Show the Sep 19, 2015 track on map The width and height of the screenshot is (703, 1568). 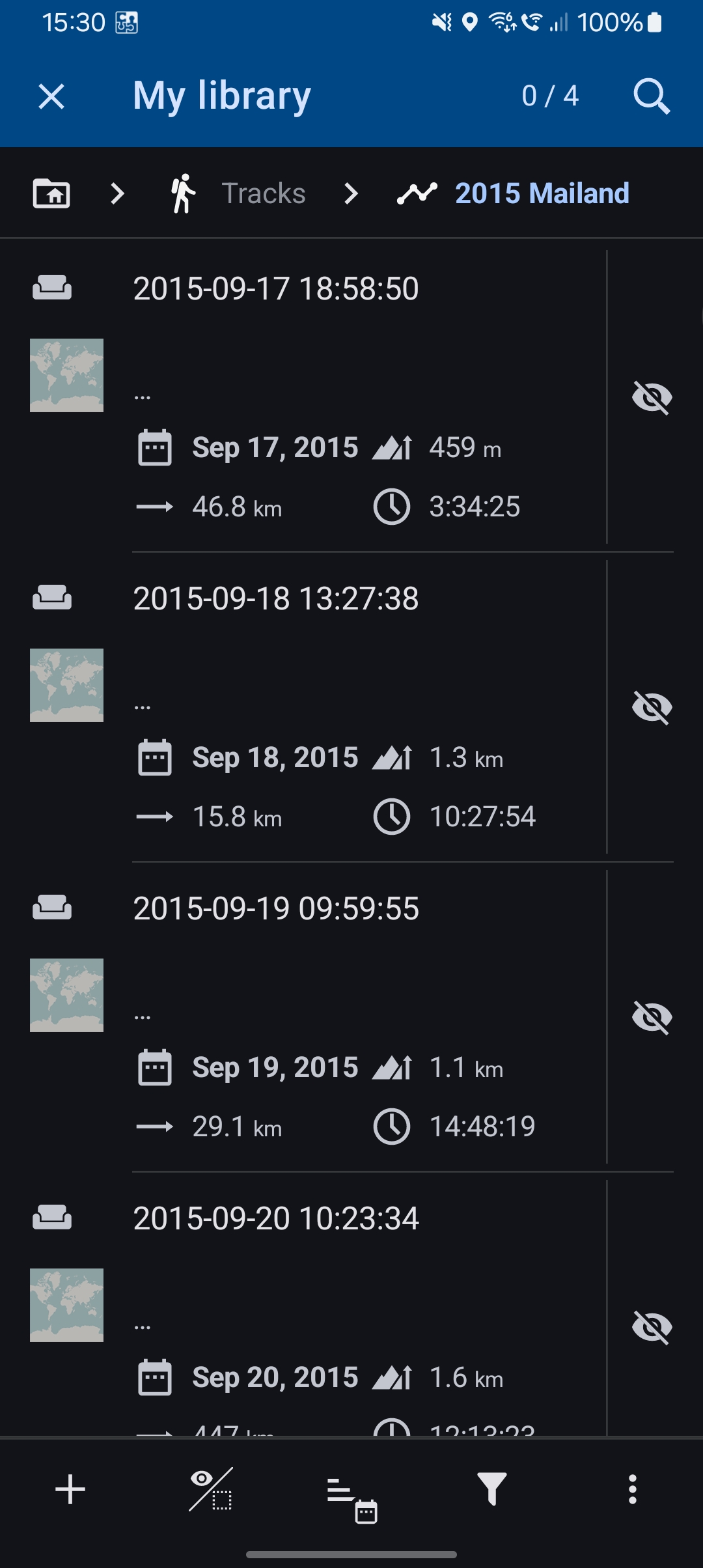652,1017
